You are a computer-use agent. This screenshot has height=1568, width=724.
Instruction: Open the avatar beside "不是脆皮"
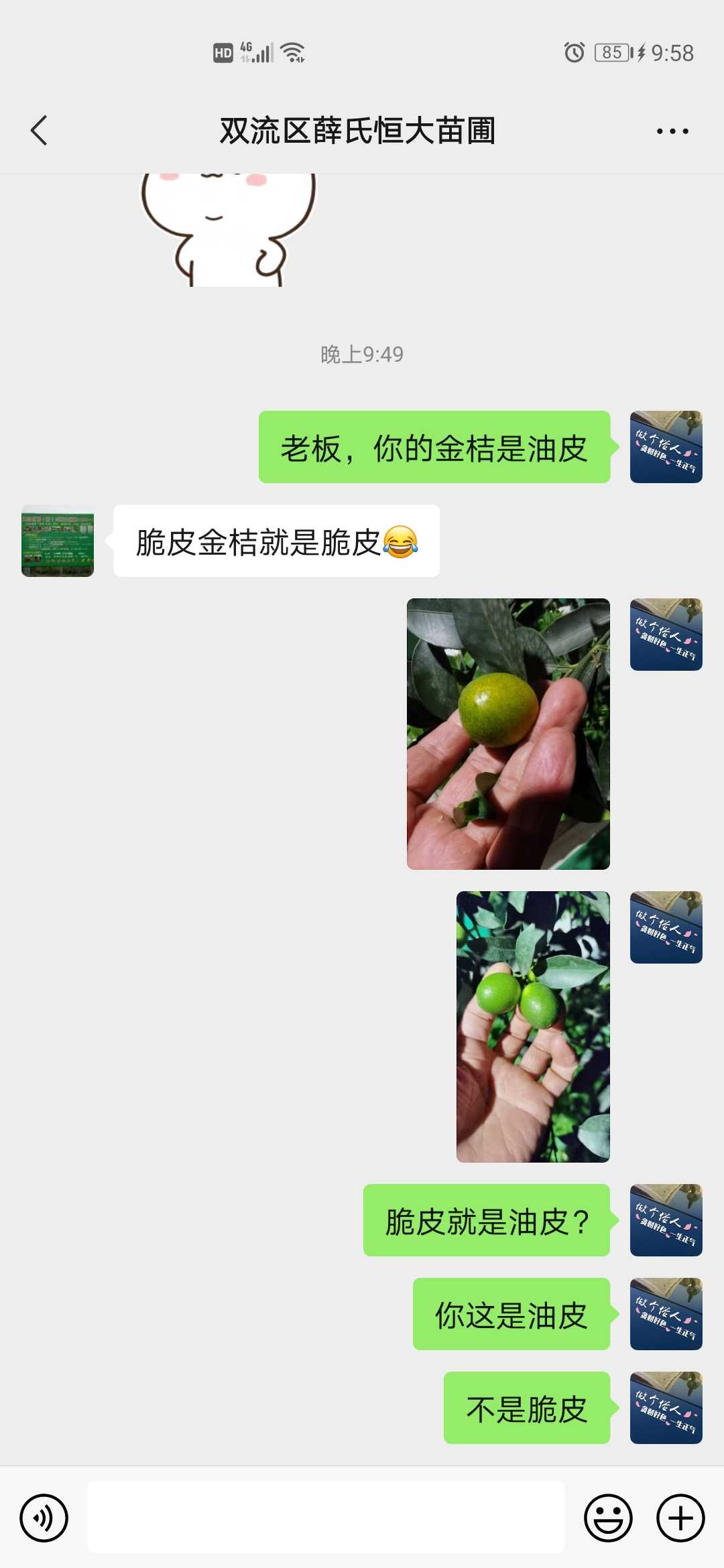pos(666,1408)
